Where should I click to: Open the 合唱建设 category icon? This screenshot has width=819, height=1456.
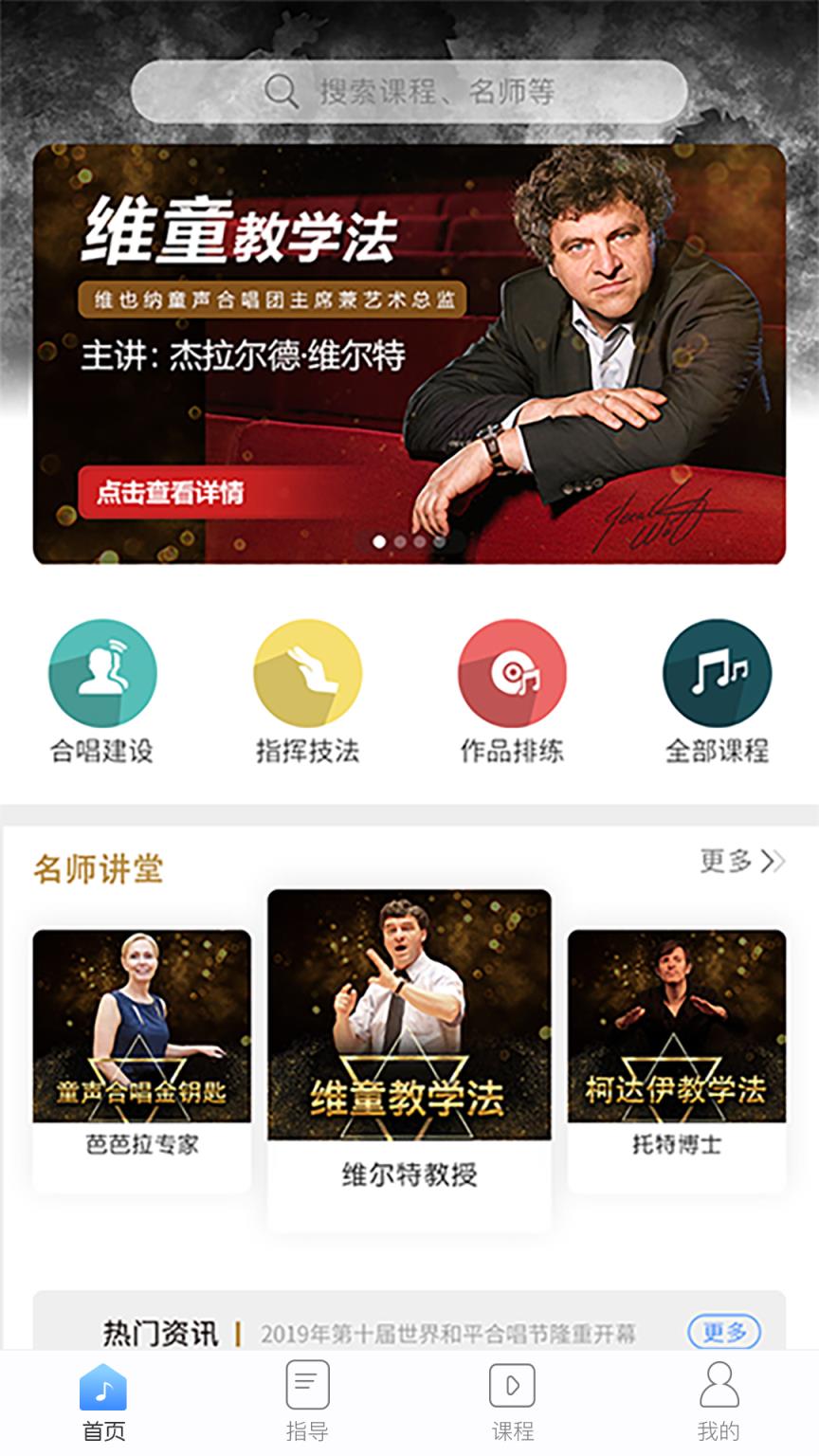click(x=102, y=673)
